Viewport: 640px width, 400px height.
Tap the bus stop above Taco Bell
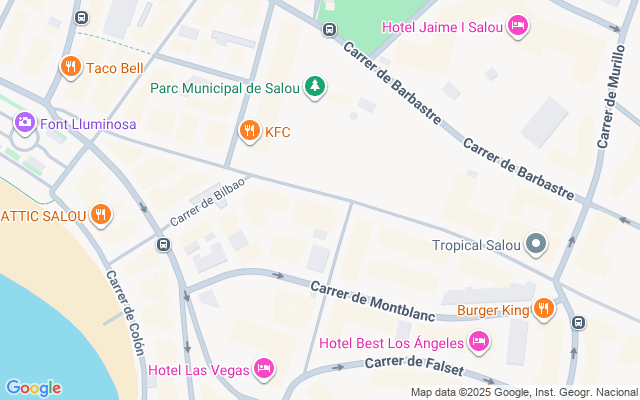[81, 17]
